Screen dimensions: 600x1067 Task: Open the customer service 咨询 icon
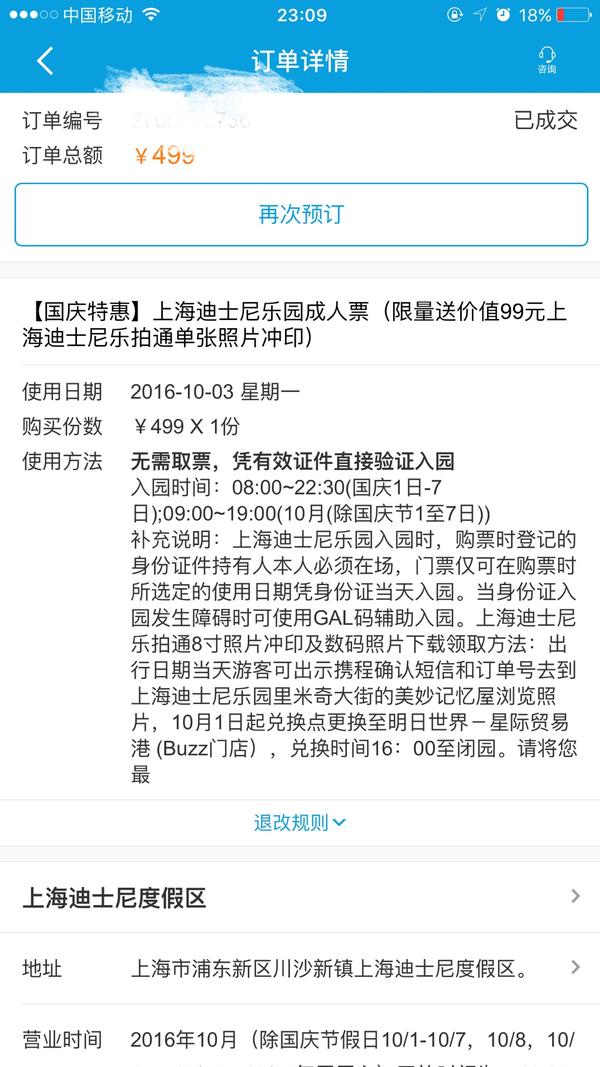(x=546, y=60)
